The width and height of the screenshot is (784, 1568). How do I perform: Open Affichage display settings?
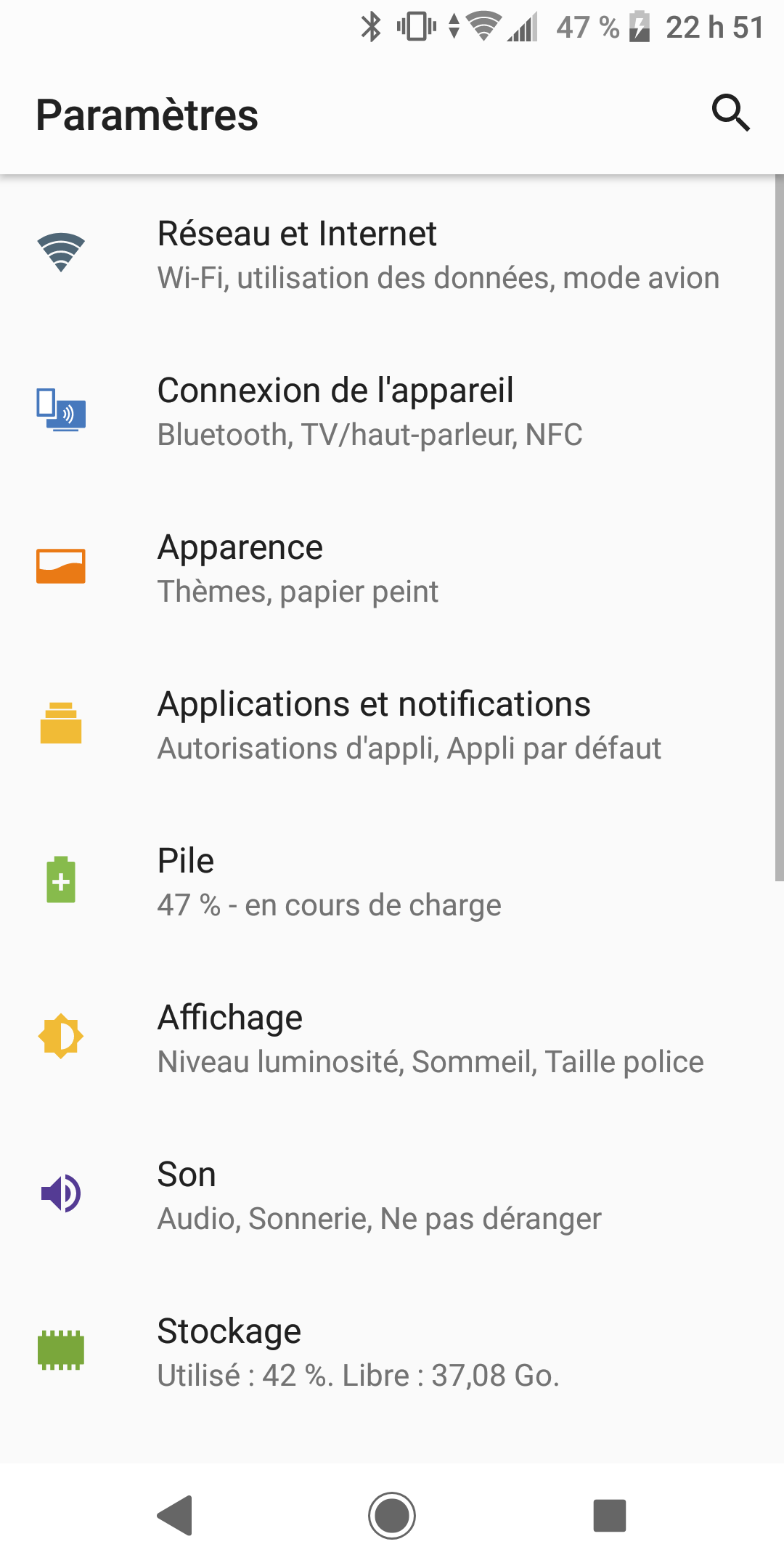pyautogui.click(x=392, y=1040)
